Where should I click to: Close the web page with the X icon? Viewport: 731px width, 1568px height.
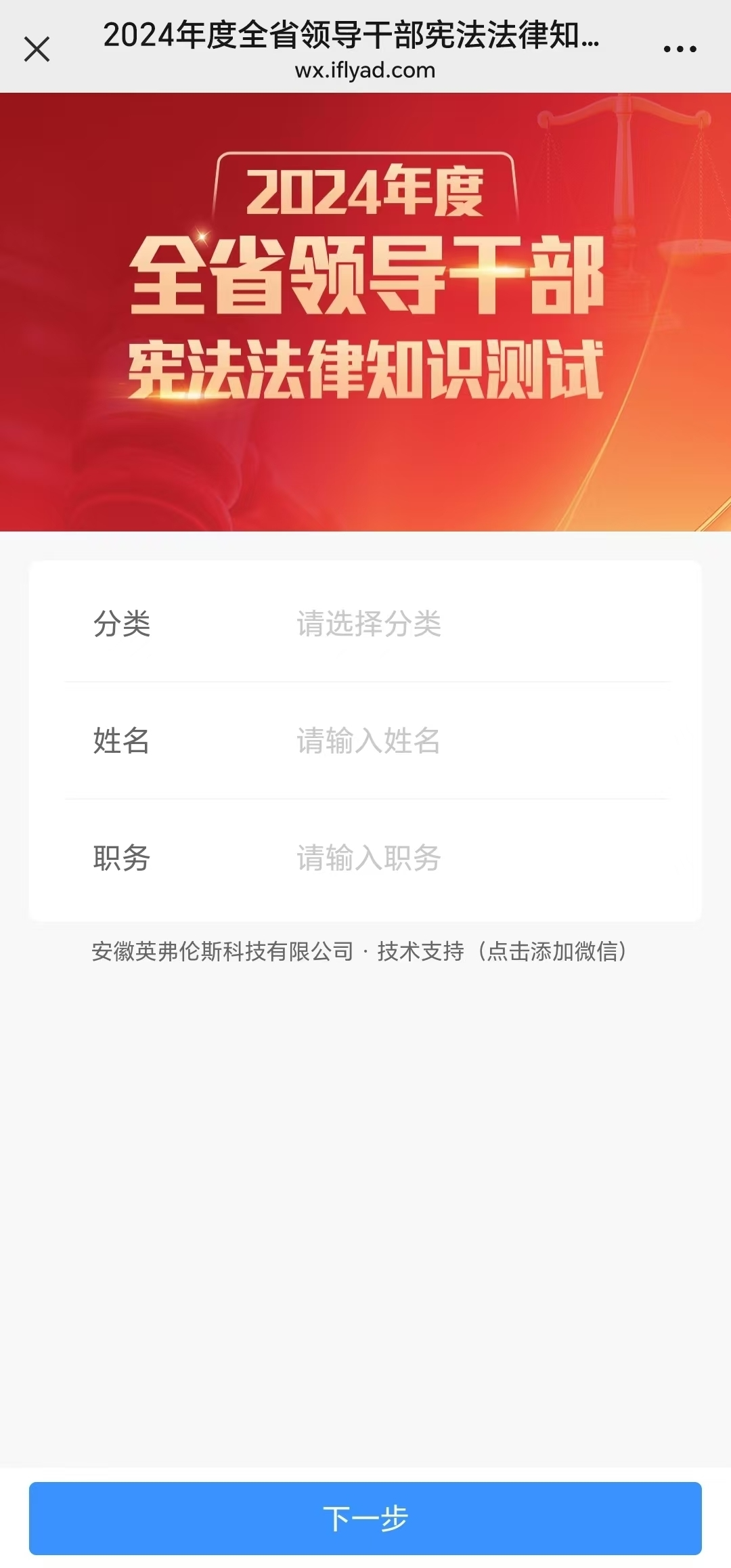point(37,49)
